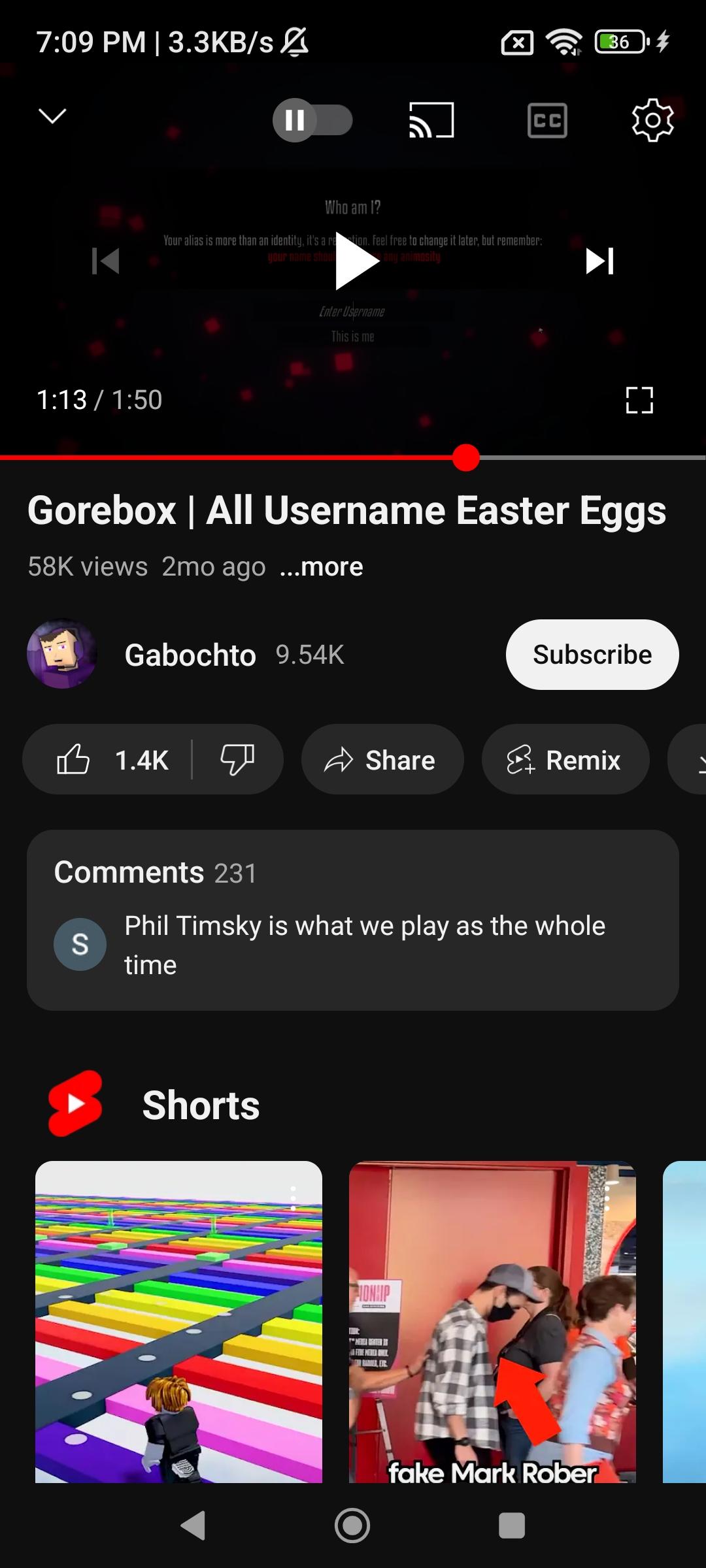Go back using the system back button
The height and width of the screenshot is (1568, 706).
pyautogui.click(x=193, y=1526)
